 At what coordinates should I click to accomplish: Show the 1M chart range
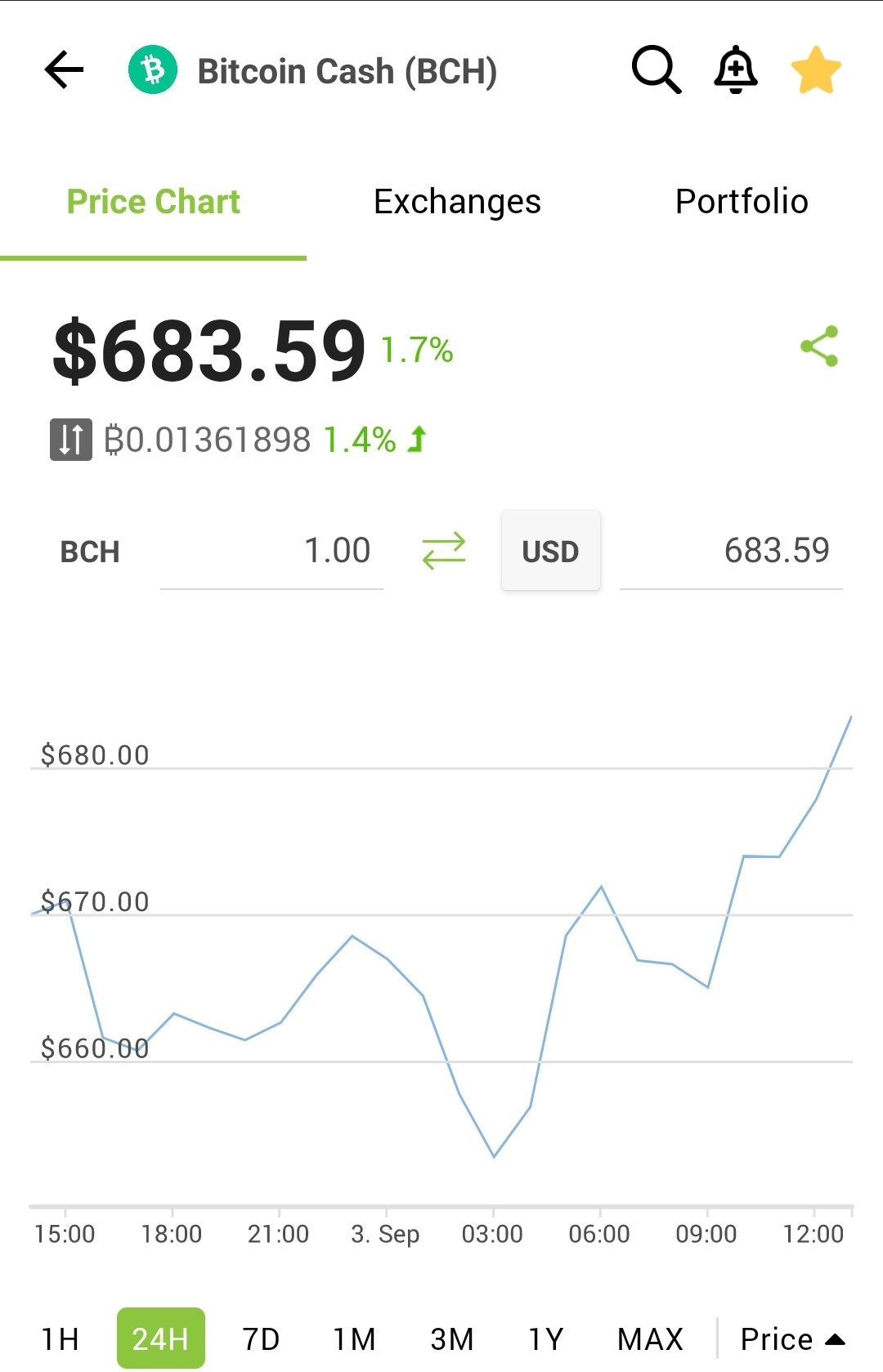354,1339
